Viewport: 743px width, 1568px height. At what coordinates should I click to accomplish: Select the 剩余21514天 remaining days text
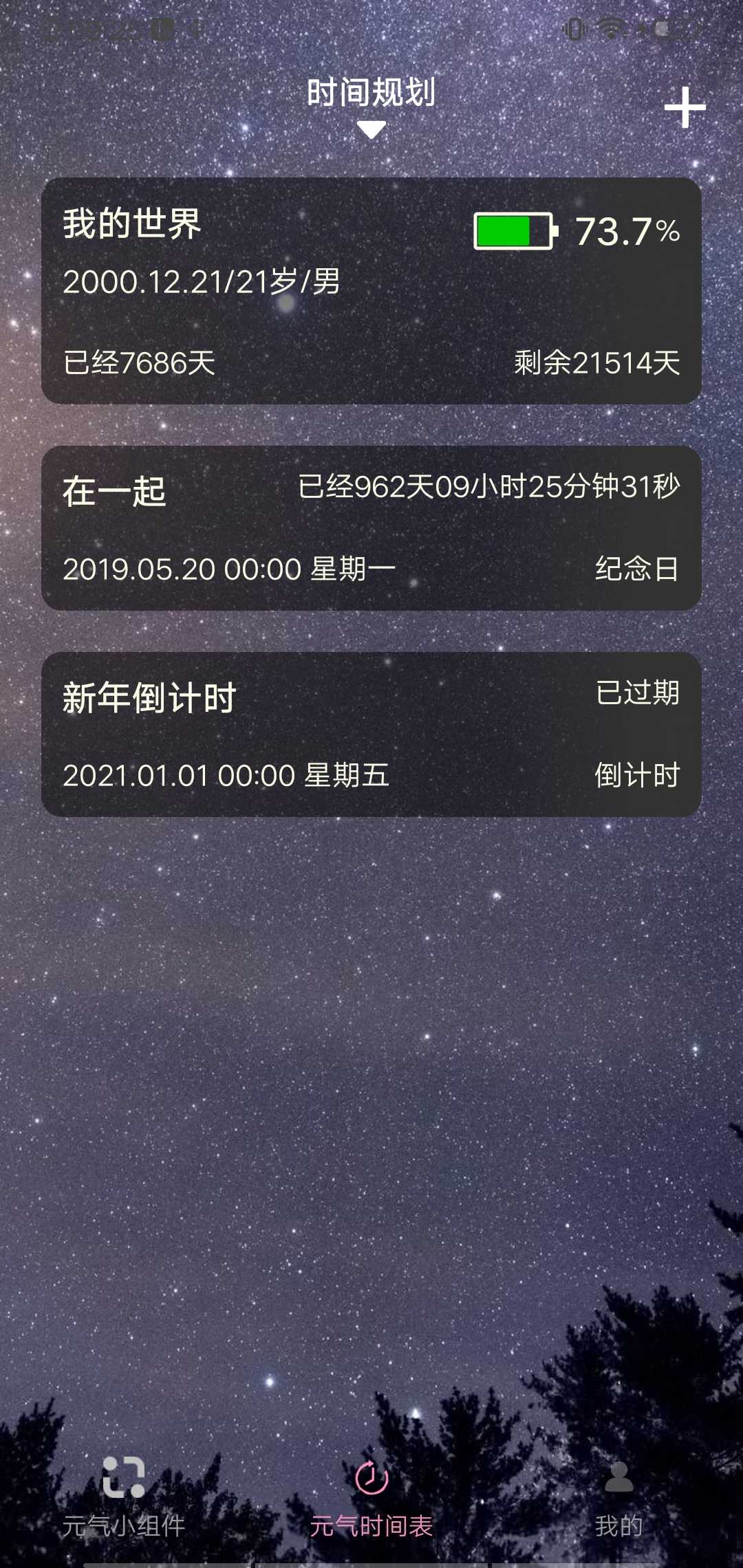[x=596, y=364]
